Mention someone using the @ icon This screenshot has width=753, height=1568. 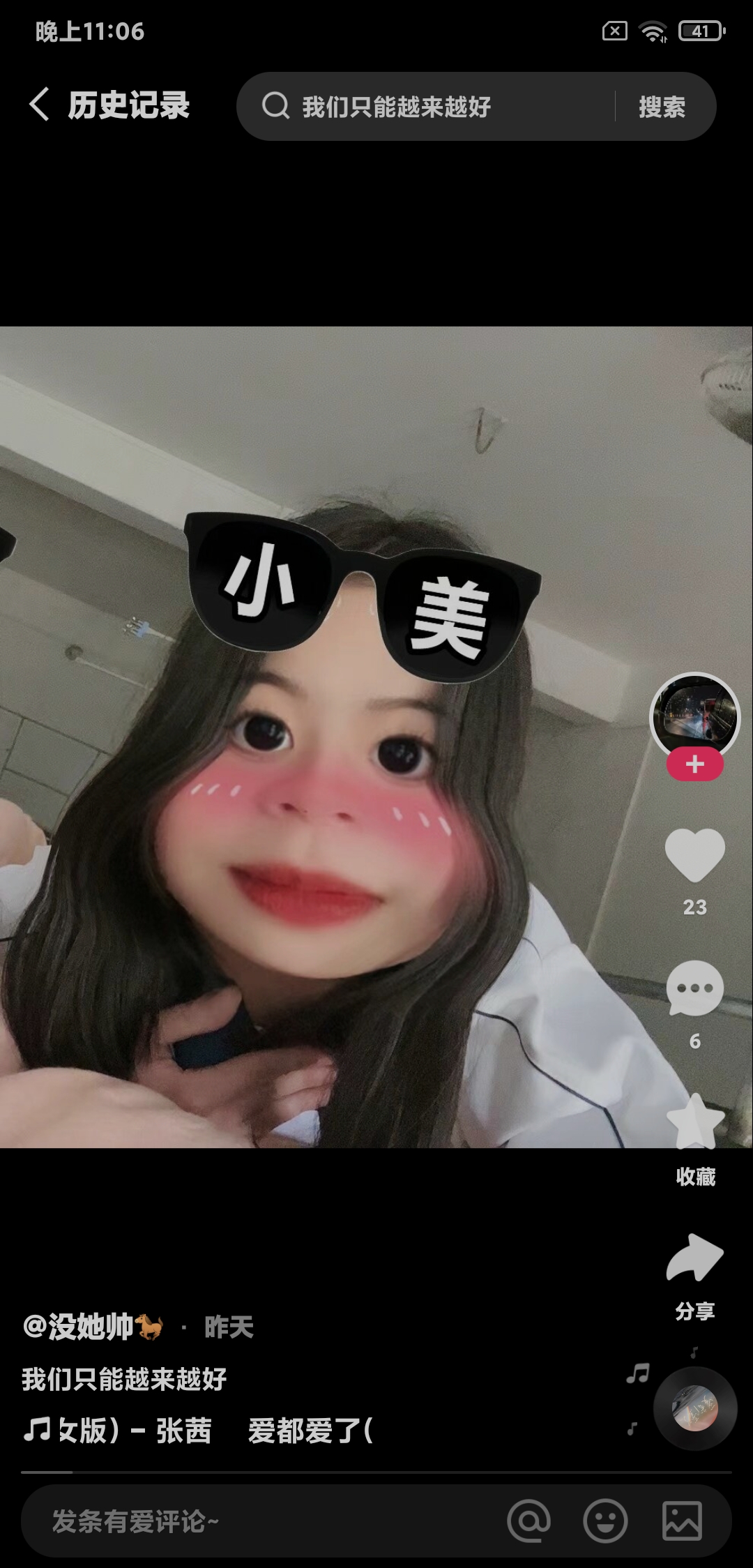(x=529, y=1521)
